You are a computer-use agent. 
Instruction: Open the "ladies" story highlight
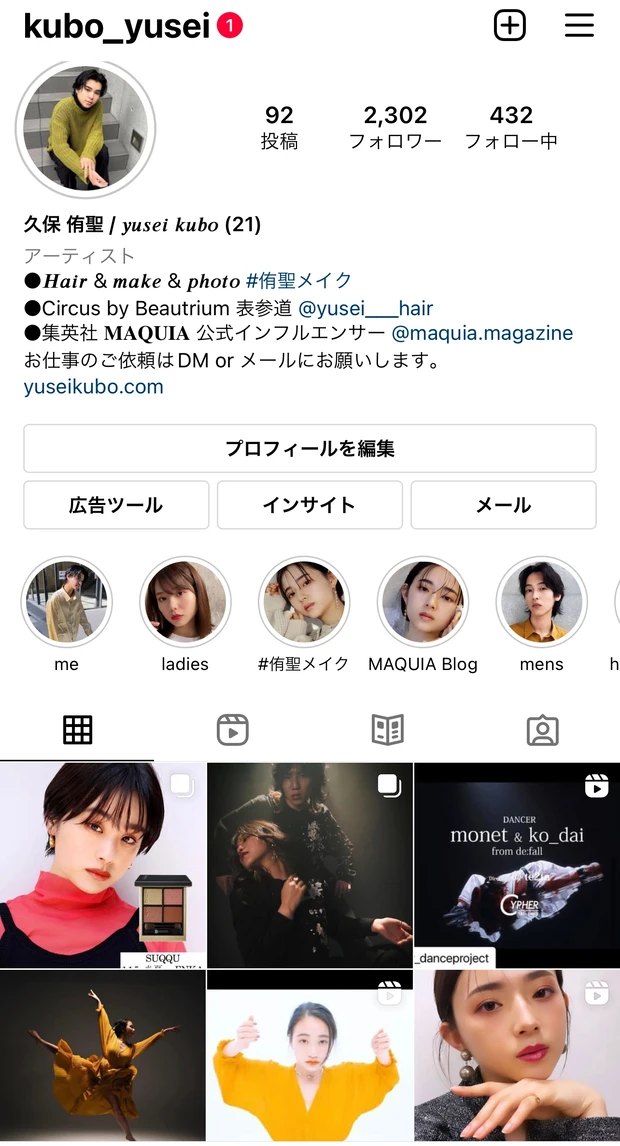pos(185,602)
